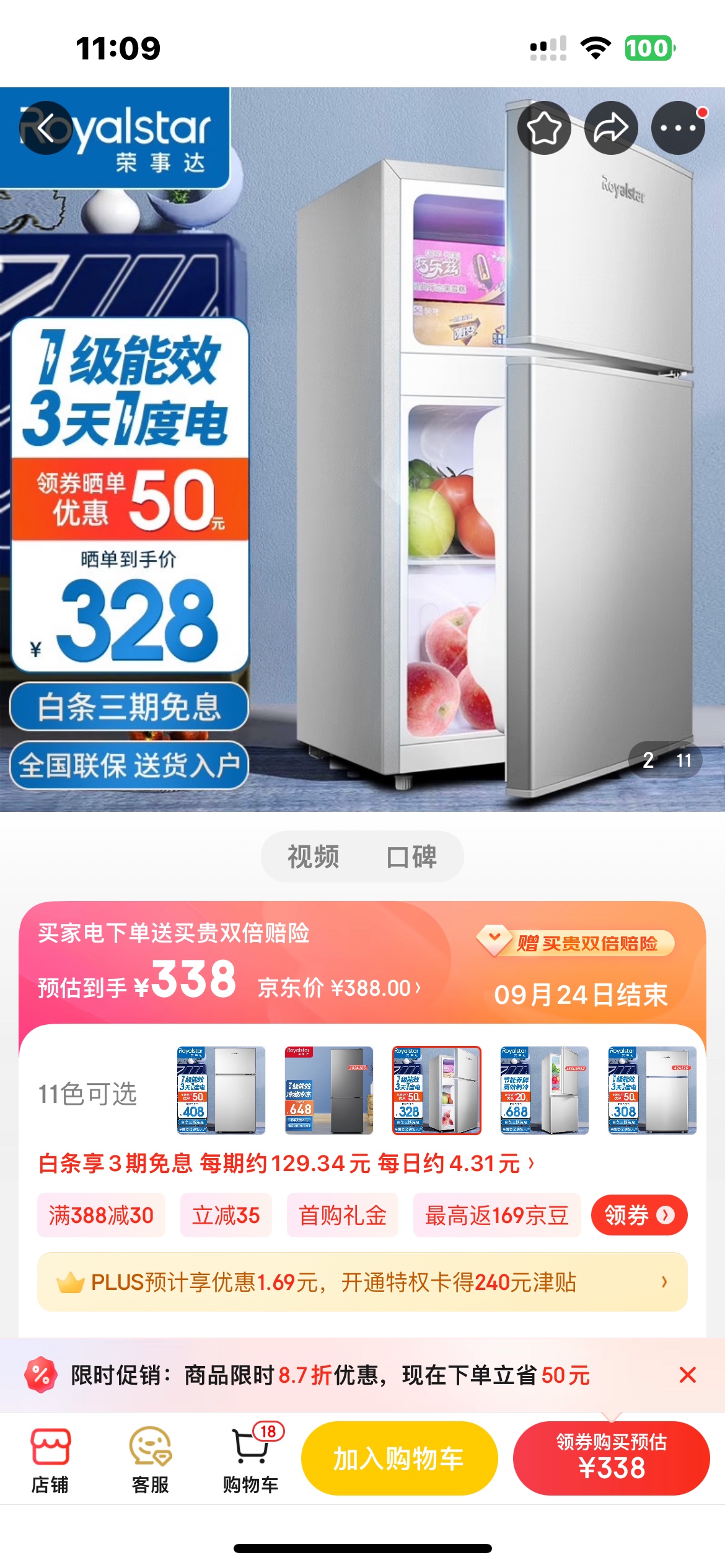The height and width of the screenshot is (1568, 725).
Task: Open 京东价 ¥388.00 price details
Action: (x=338, y=988)
